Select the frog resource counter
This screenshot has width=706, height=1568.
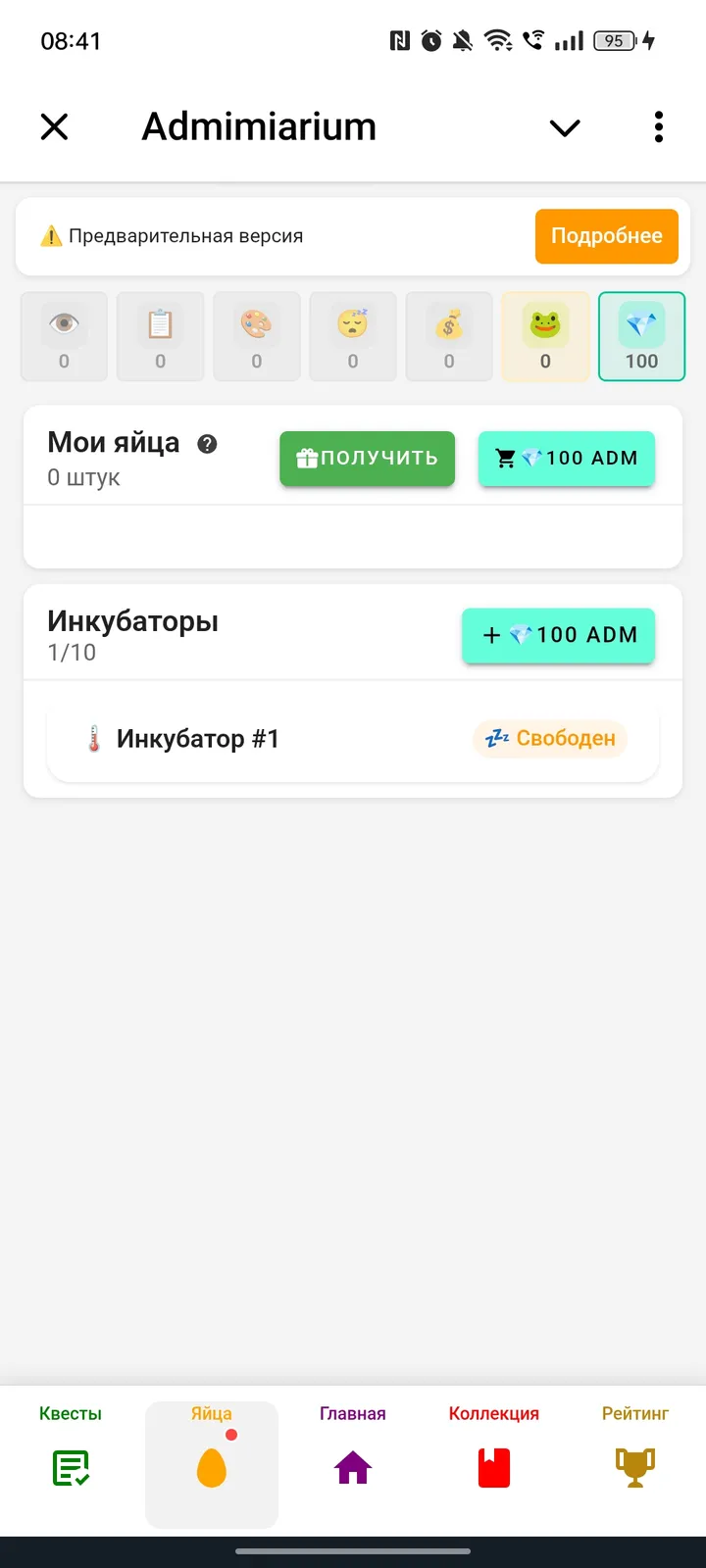click(x=545, y=336)
